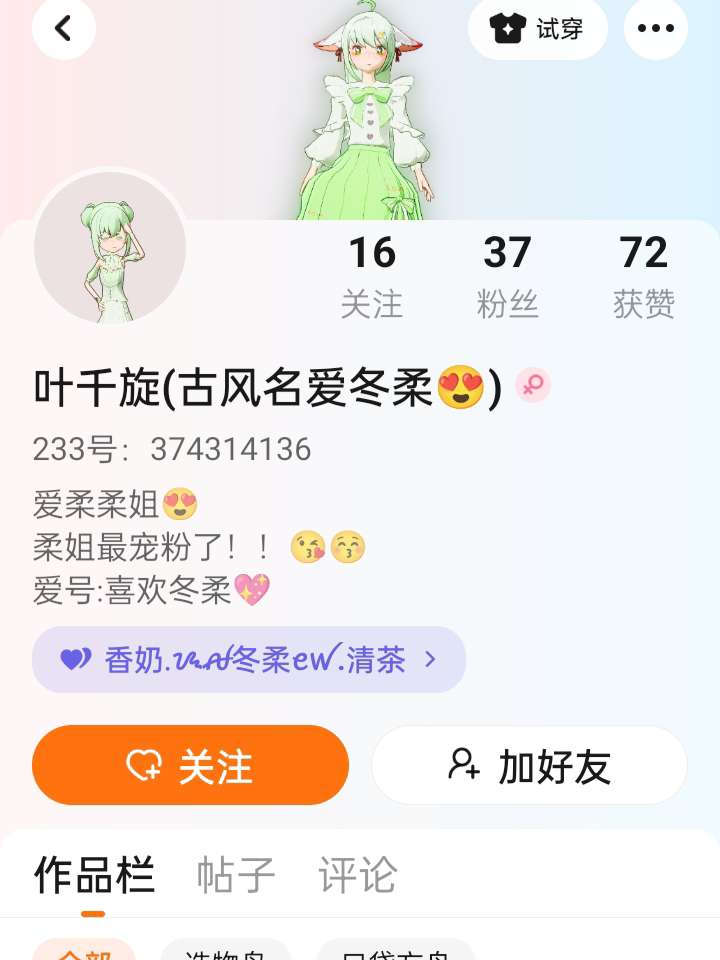Switch to the 帖子 tab
This screenshot has width=720, height=960.
coord(236,875)
